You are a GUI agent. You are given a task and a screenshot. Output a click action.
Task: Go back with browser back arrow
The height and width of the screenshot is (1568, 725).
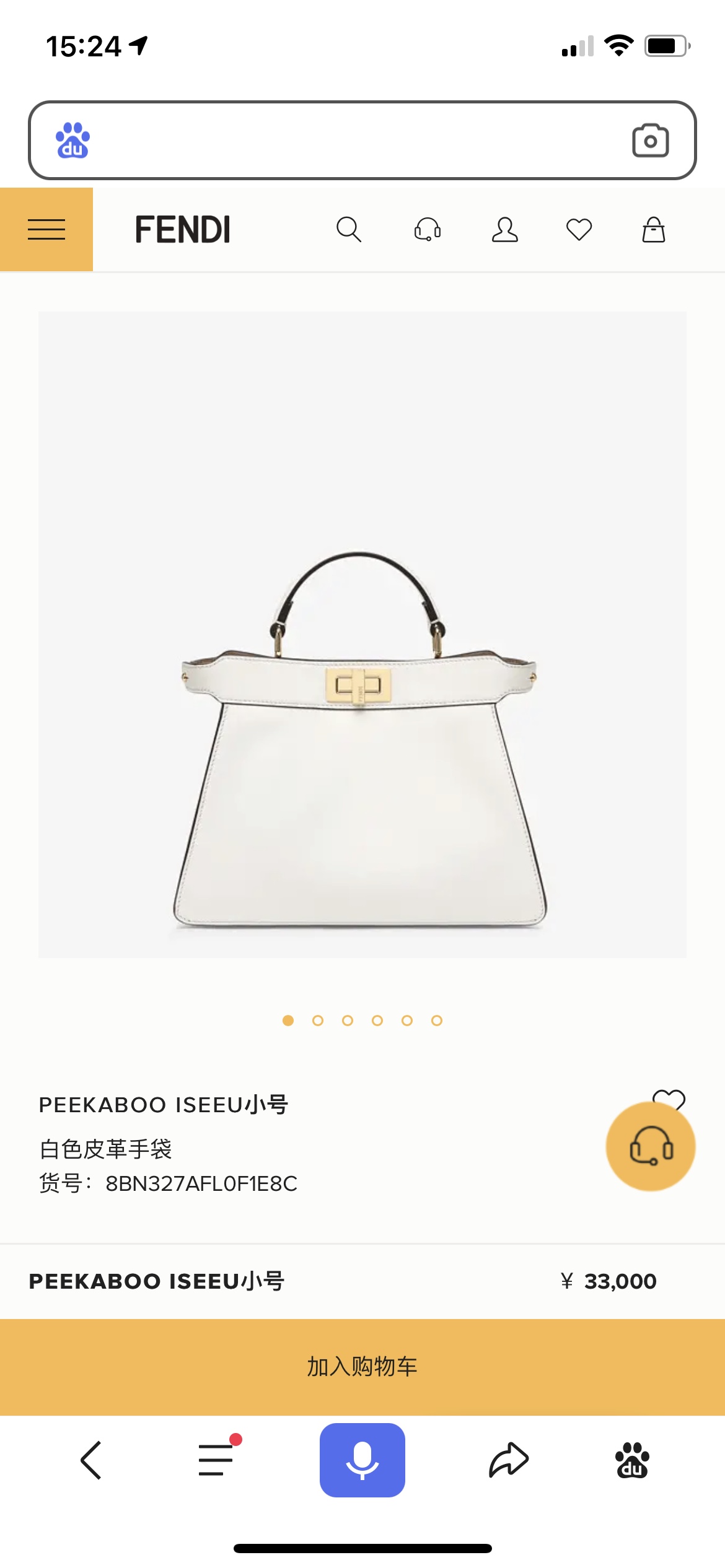[91, 1460]
